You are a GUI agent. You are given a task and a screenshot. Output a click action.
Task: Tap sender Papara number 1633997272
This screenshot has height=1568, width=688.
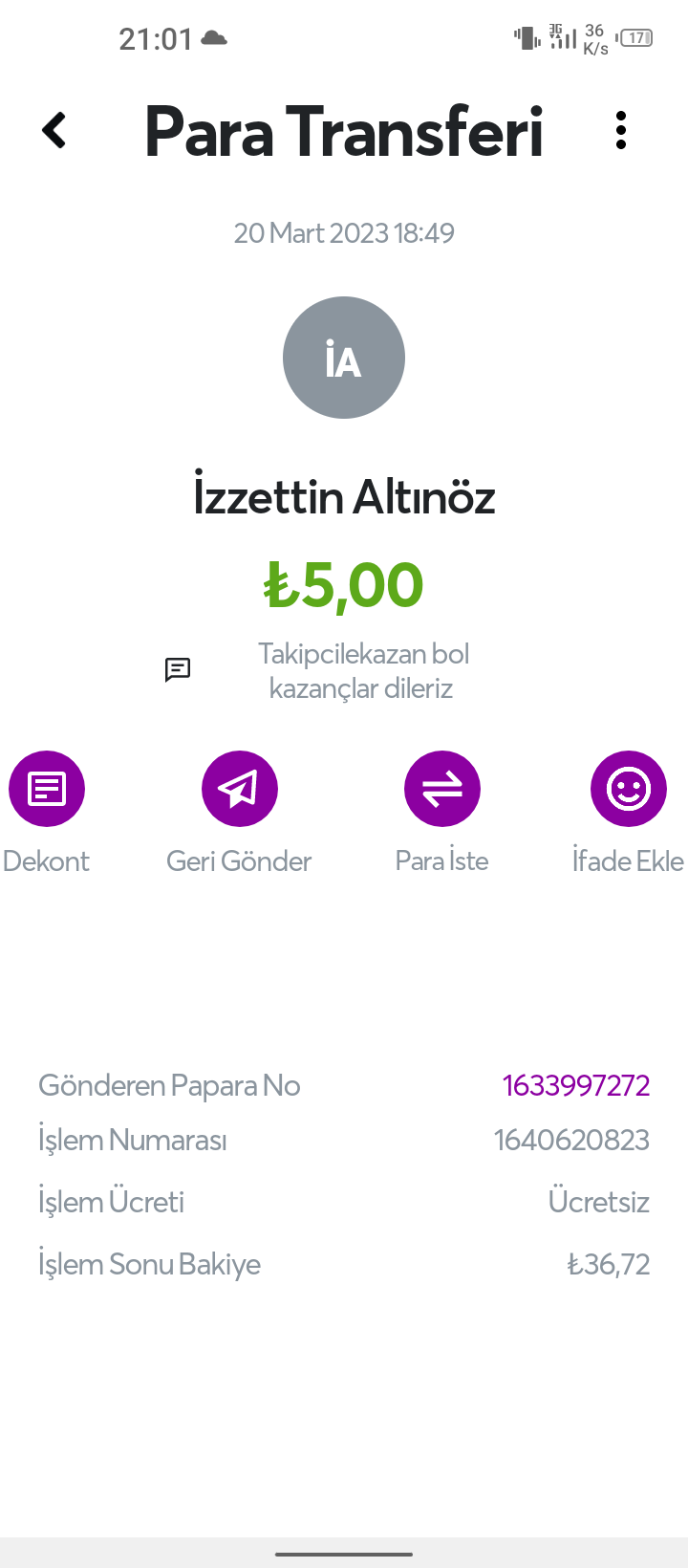576,1085
